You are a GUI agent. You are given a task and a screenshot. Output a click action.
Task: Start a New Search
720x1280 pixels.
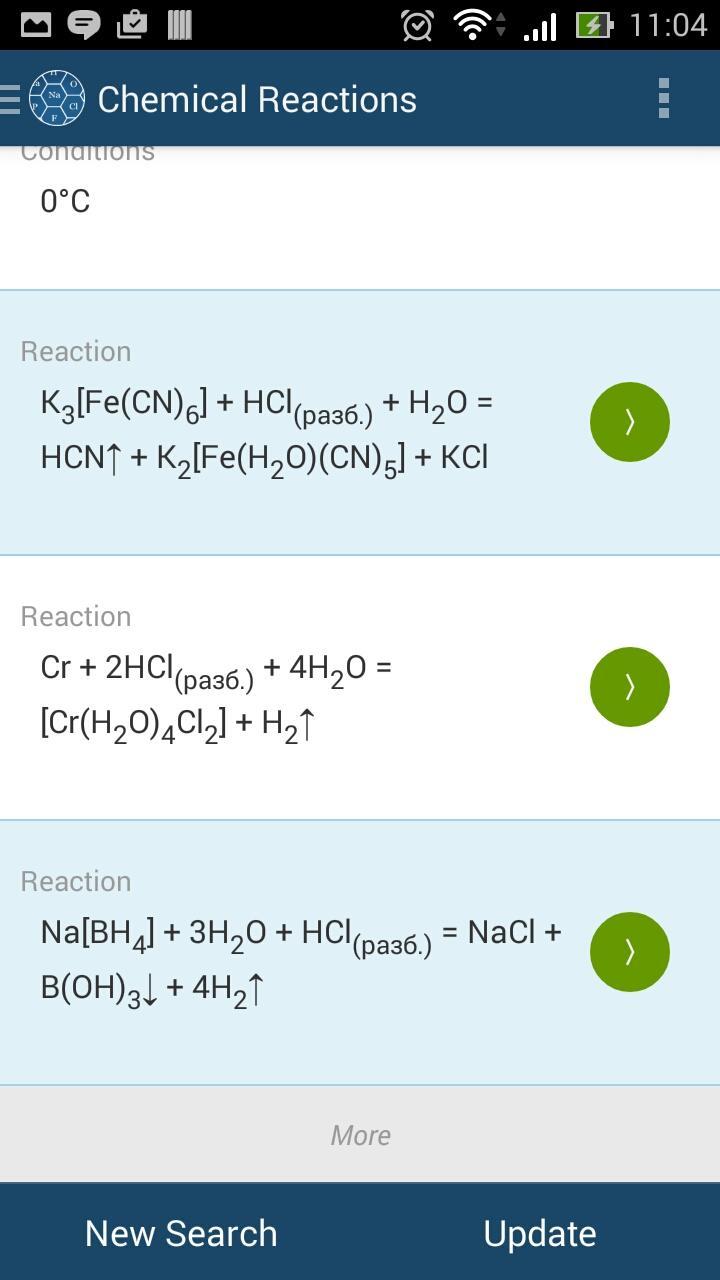point(181,1233)
